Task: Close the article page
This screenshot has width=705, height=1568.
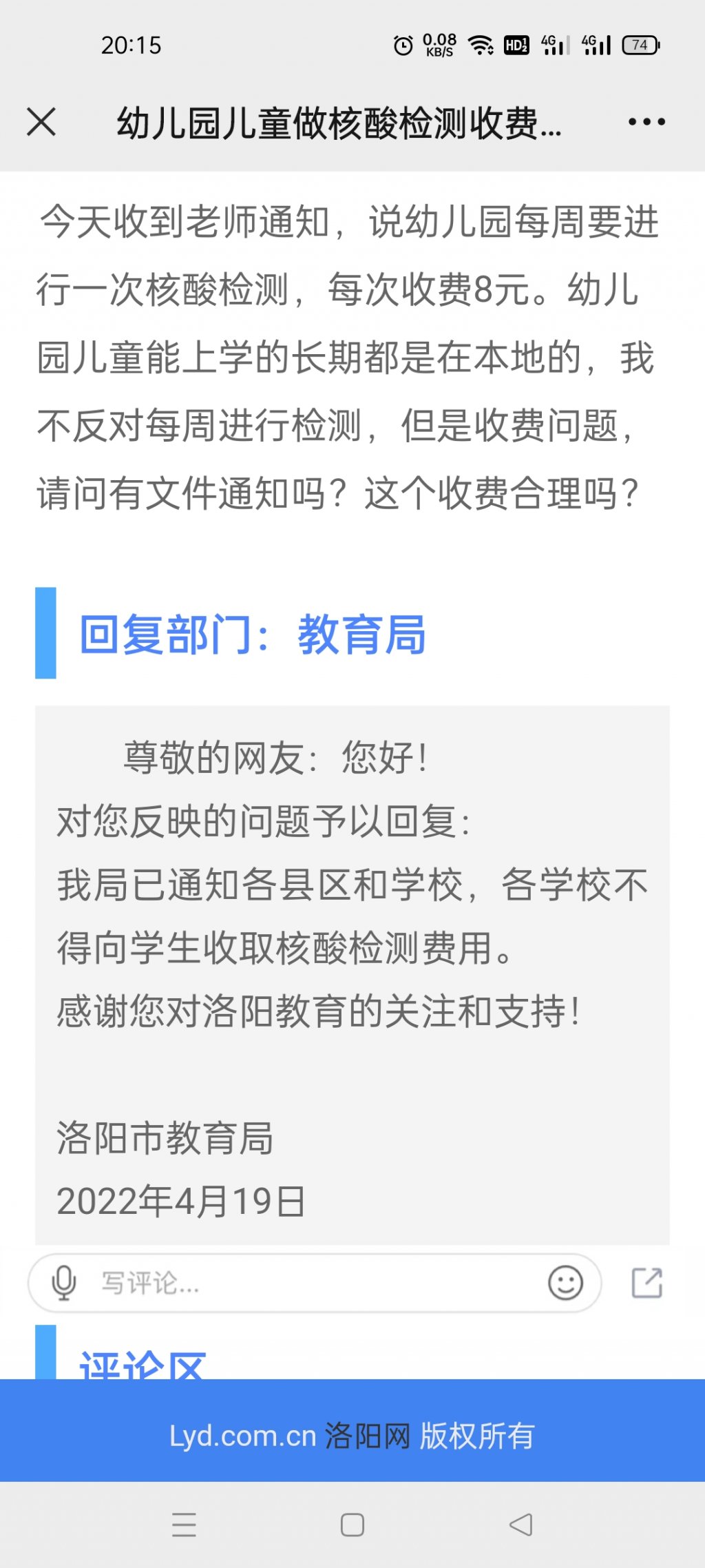Action: (41, 123)
